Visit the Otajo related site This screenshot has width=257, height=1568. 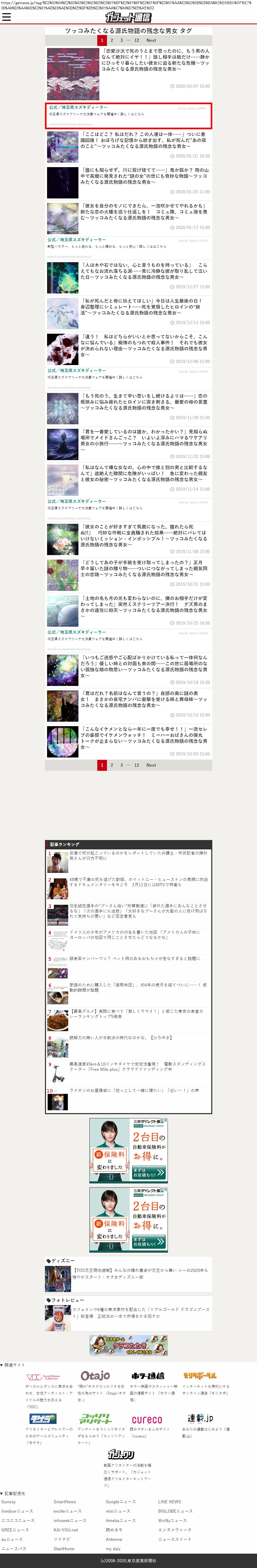click(96, 1375)
